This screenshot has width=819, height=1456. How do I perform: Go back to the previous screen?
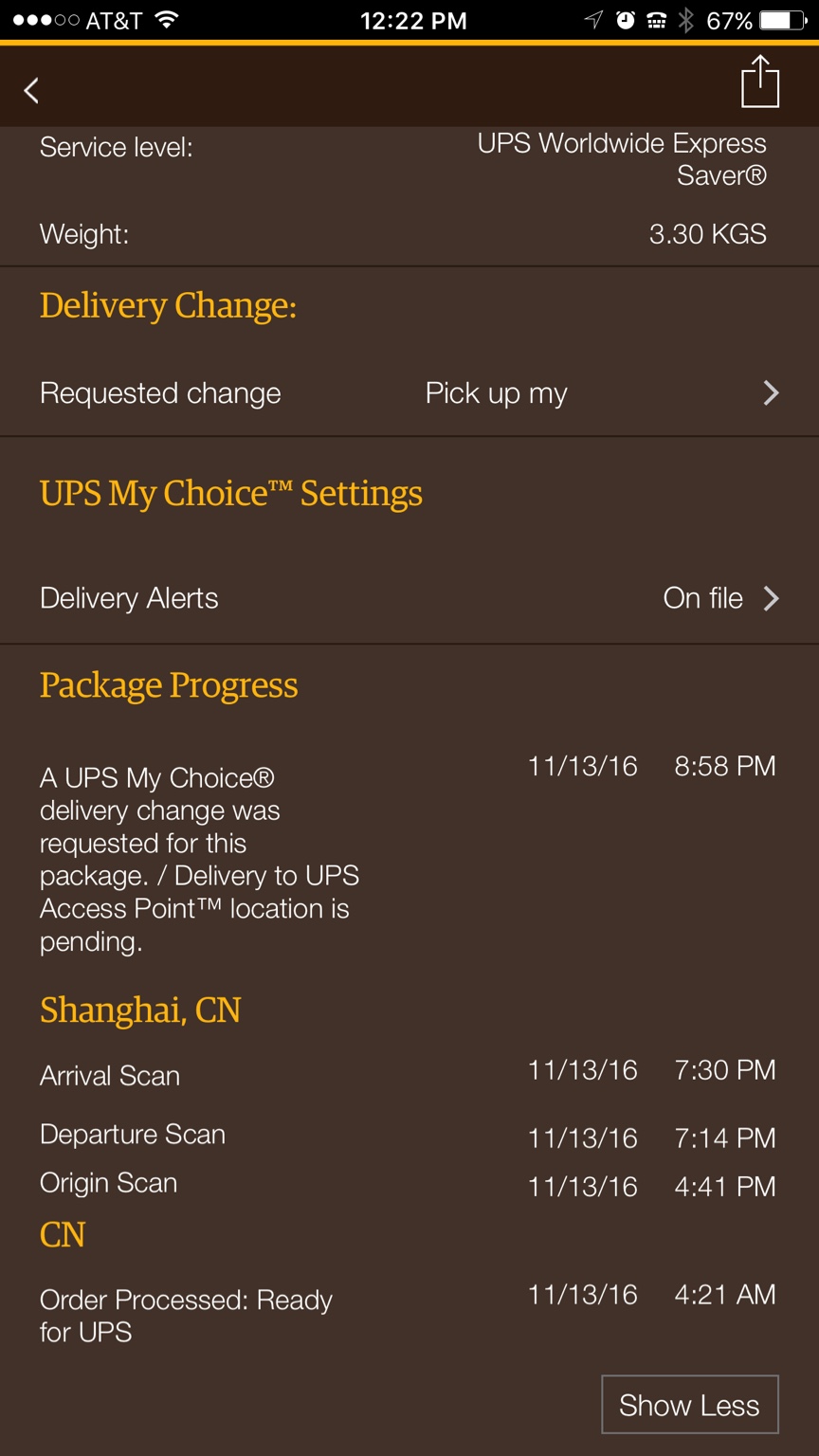32,90
